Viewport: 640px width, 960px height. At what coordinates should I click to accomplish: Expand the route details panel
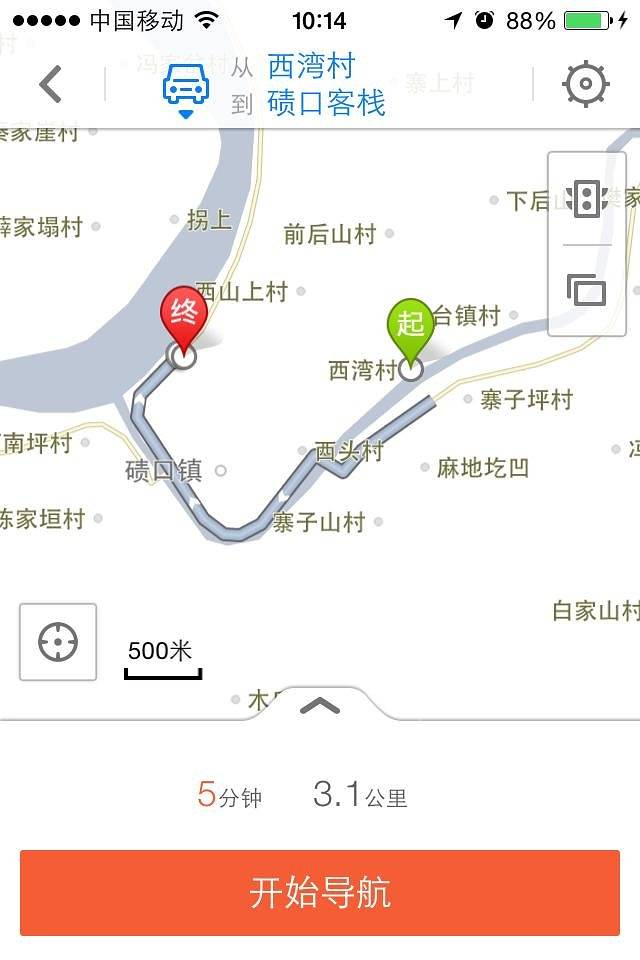tap(320, 706)
